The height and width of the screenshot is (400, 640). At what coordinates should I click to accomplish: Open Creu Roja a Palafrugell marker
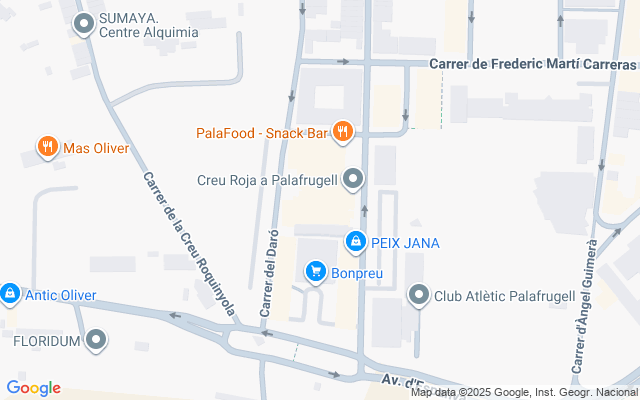[x=353, y=180]
